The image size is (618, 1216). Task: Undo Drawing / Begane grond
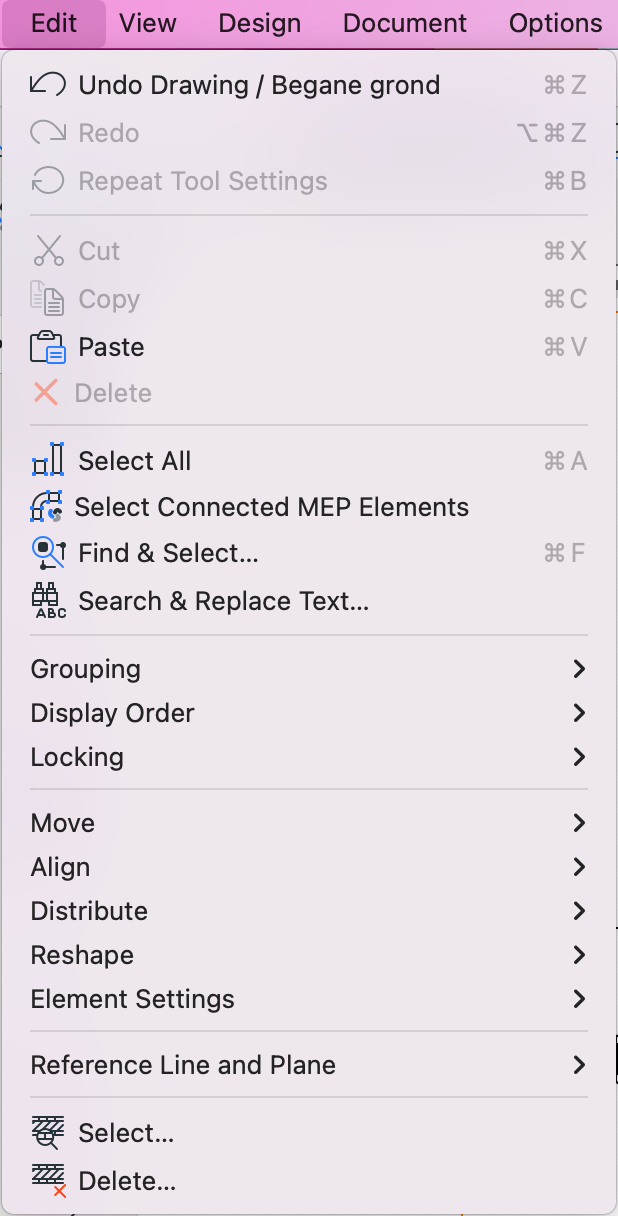click(309, 85)
